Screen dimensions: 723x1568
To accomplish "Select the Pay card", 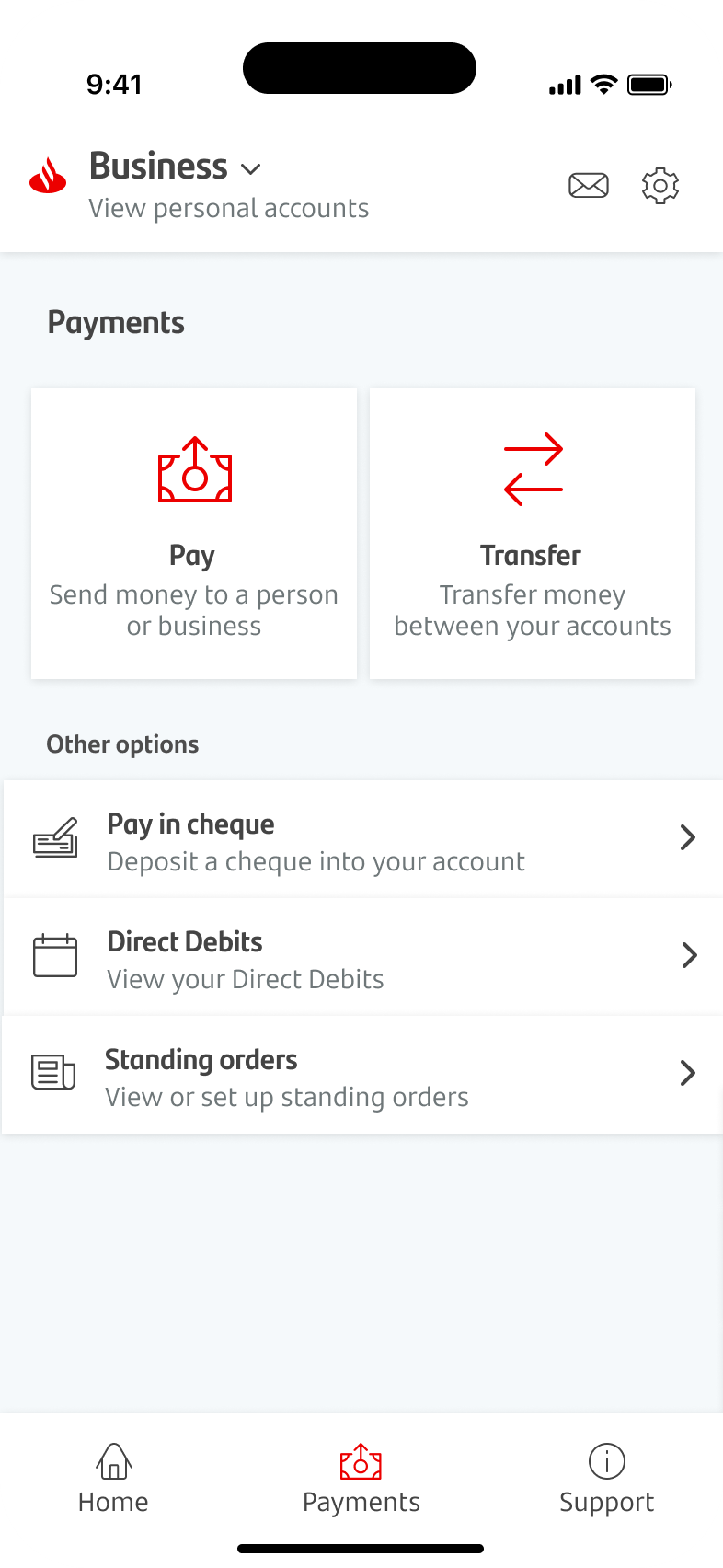I will click(x=194, y=534).
